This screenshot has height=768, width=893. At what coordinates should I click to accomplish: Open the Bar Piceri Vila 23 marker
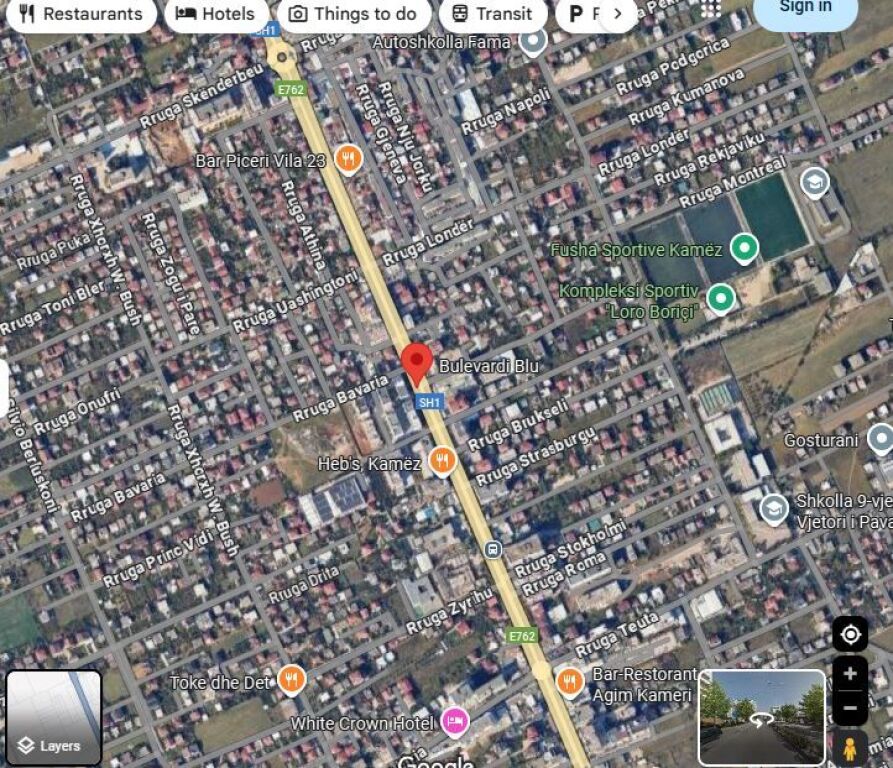[x=348, y=158]
